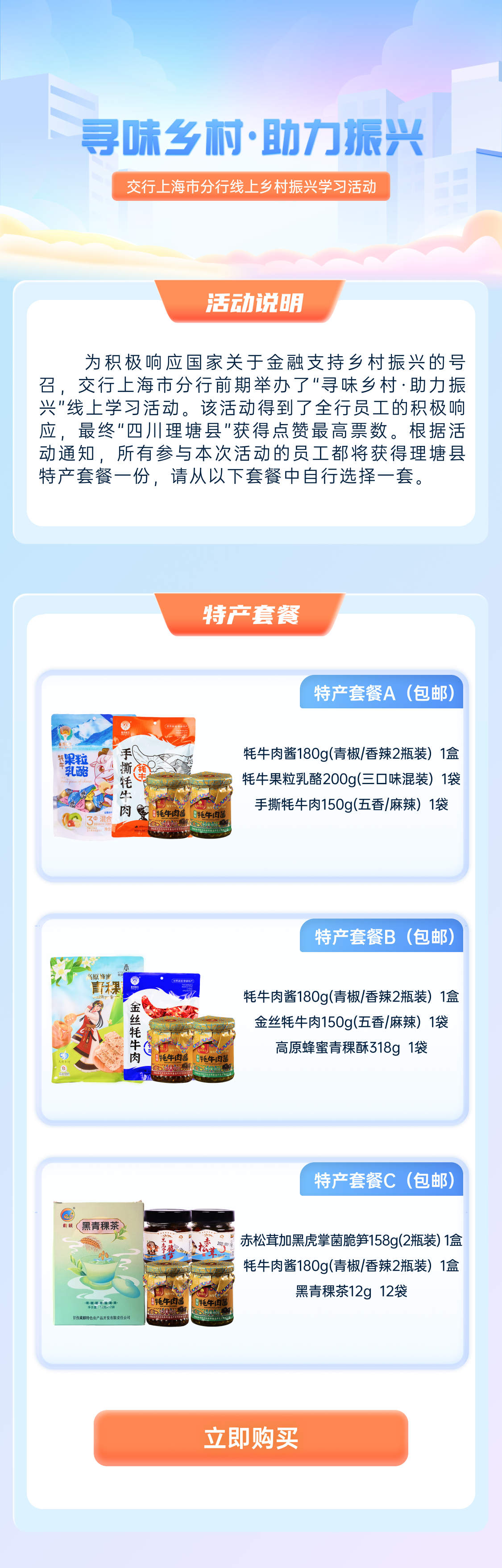Tap the 立即购买 button
This screenshot has height=1568, width=502.
(251, 1437)
